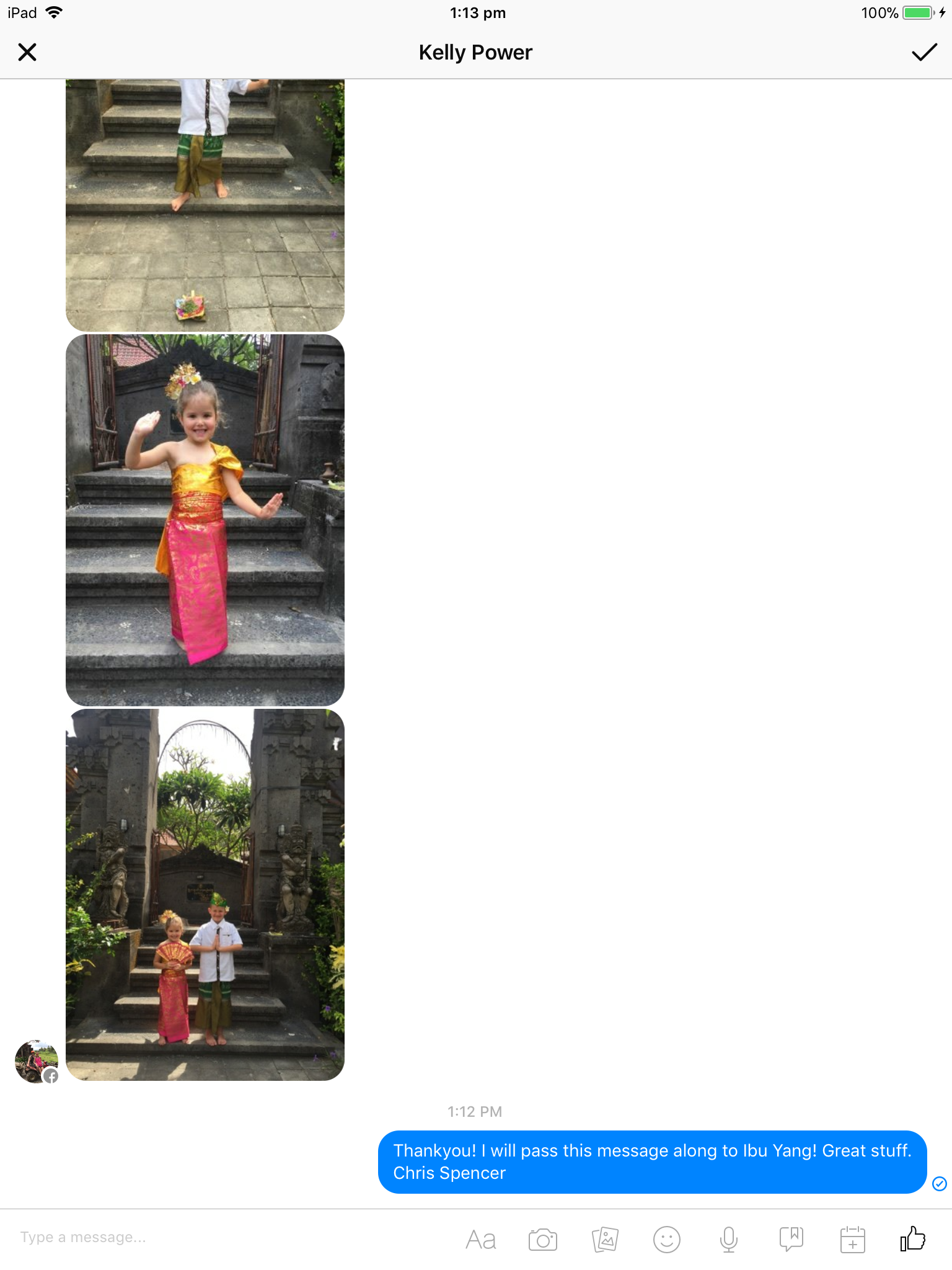Record a voice message with the microphone
The width and height of the screenshot is (952, 1270).
tap(729, 1240)
